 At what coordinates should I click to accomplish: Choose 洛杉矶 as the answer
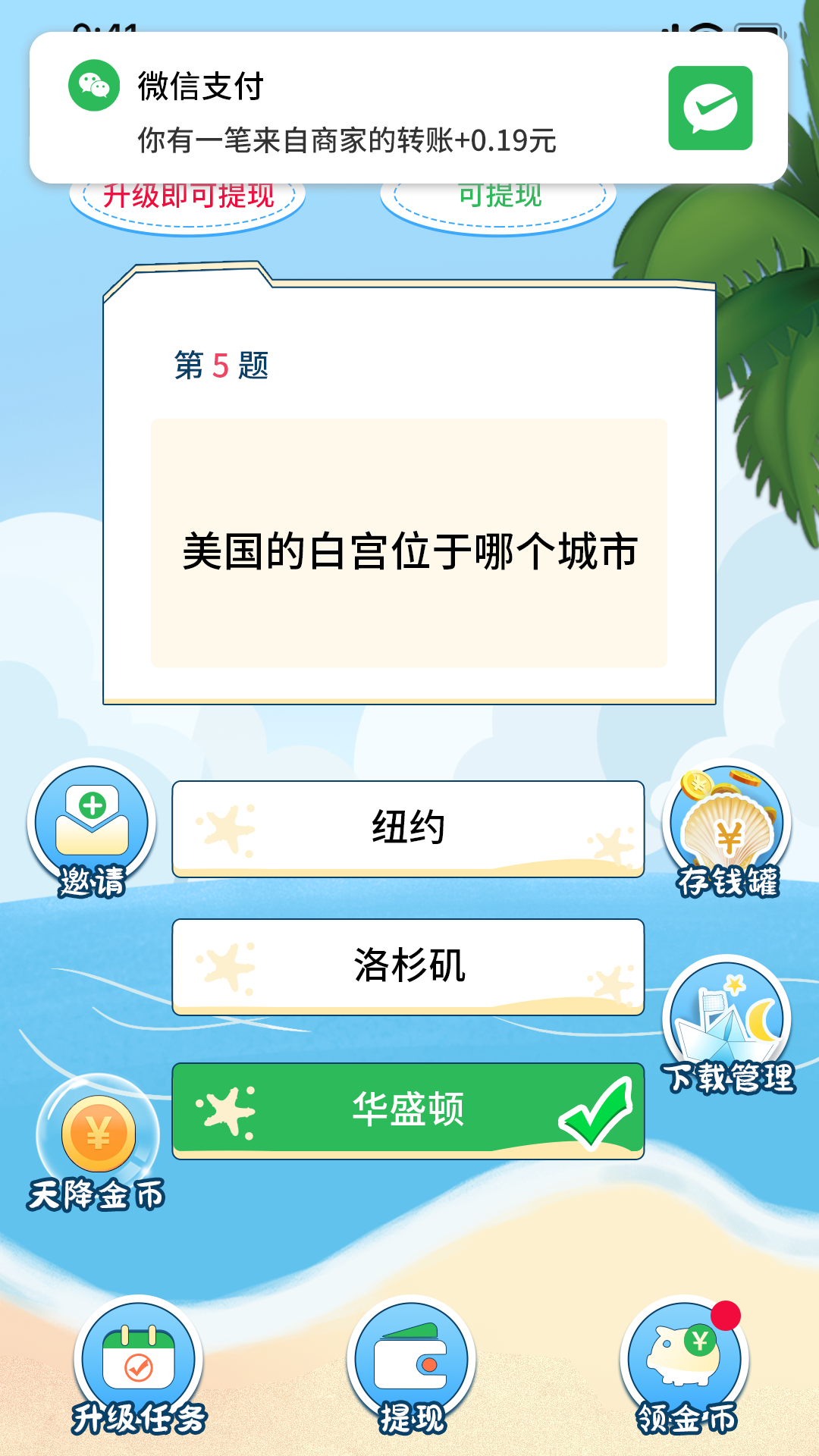[x=408, y=966]
